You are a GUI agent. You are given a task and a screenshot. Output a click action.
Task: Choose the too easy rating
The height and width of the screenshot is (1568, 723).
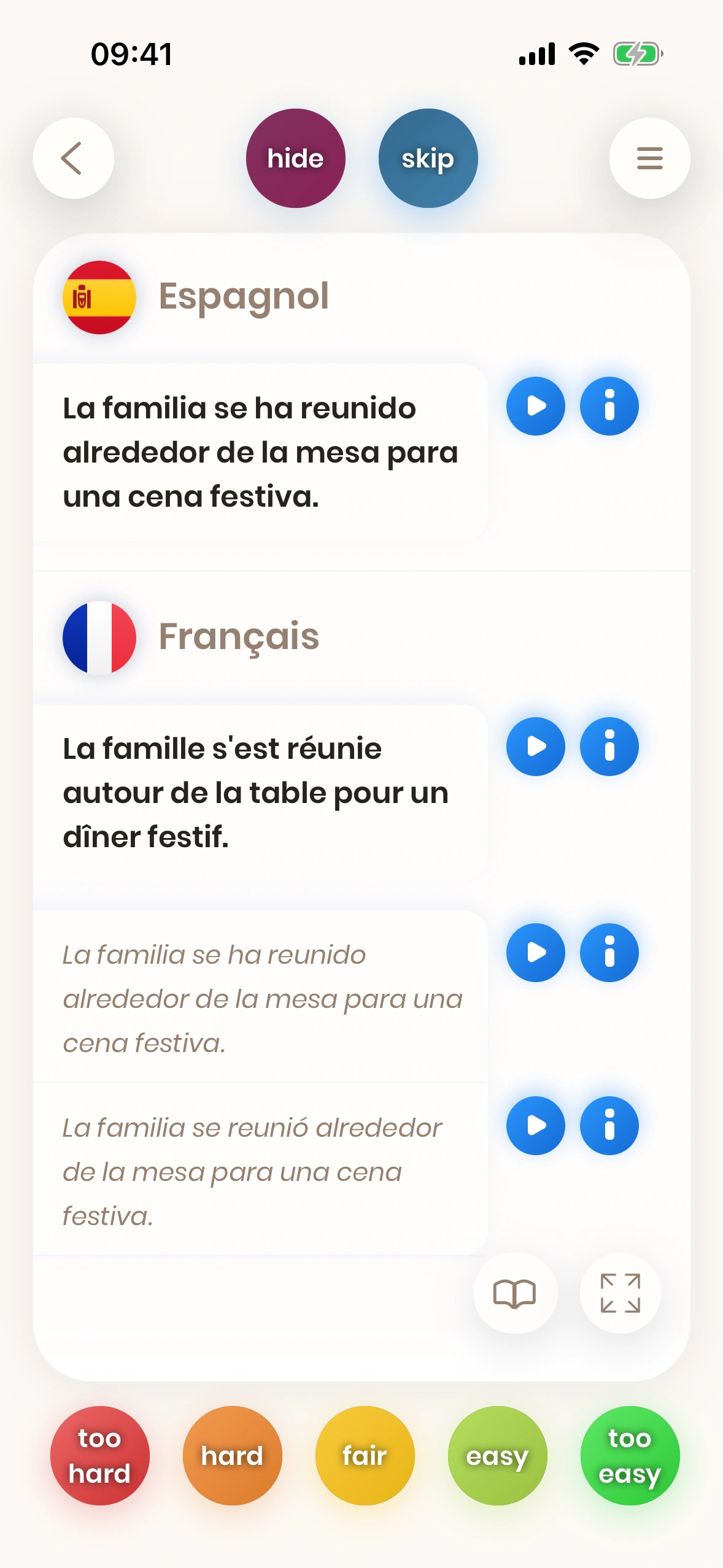pos(630,1455)
